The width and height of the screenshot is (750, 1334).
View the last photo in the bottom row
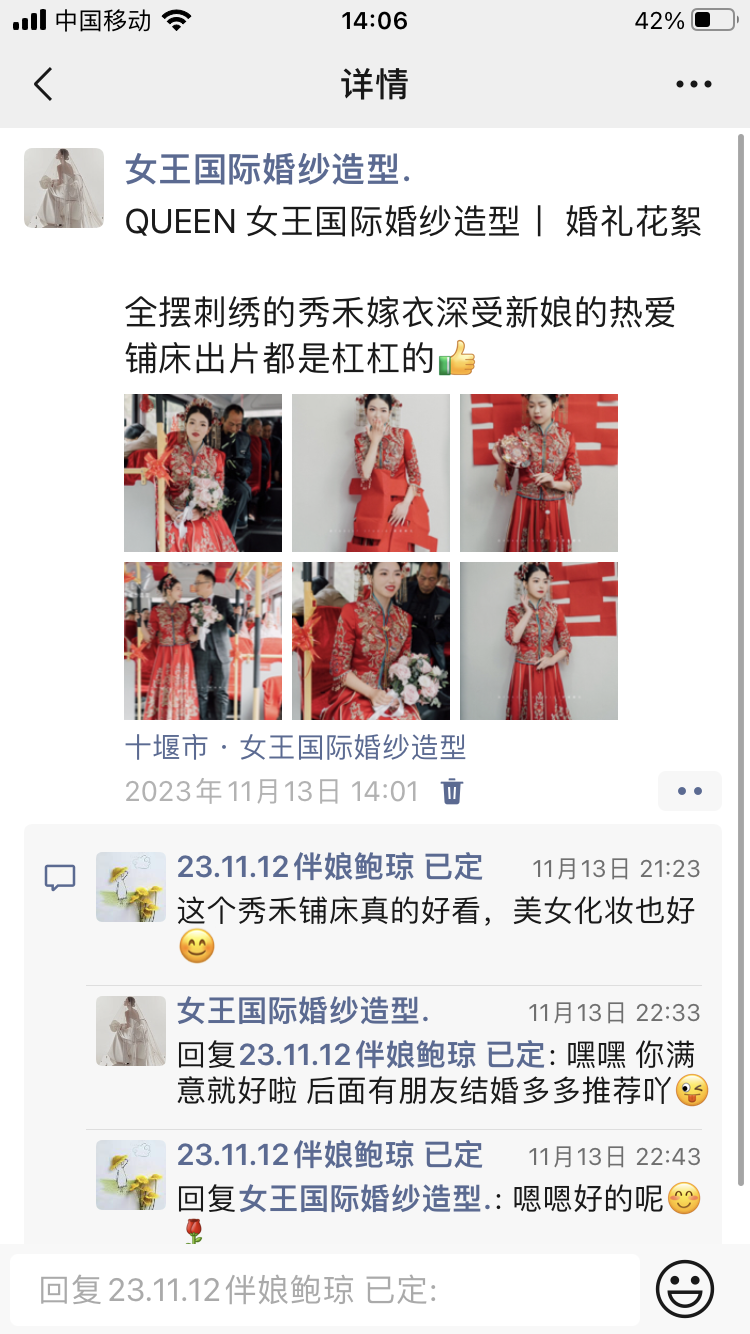(539, 641)
